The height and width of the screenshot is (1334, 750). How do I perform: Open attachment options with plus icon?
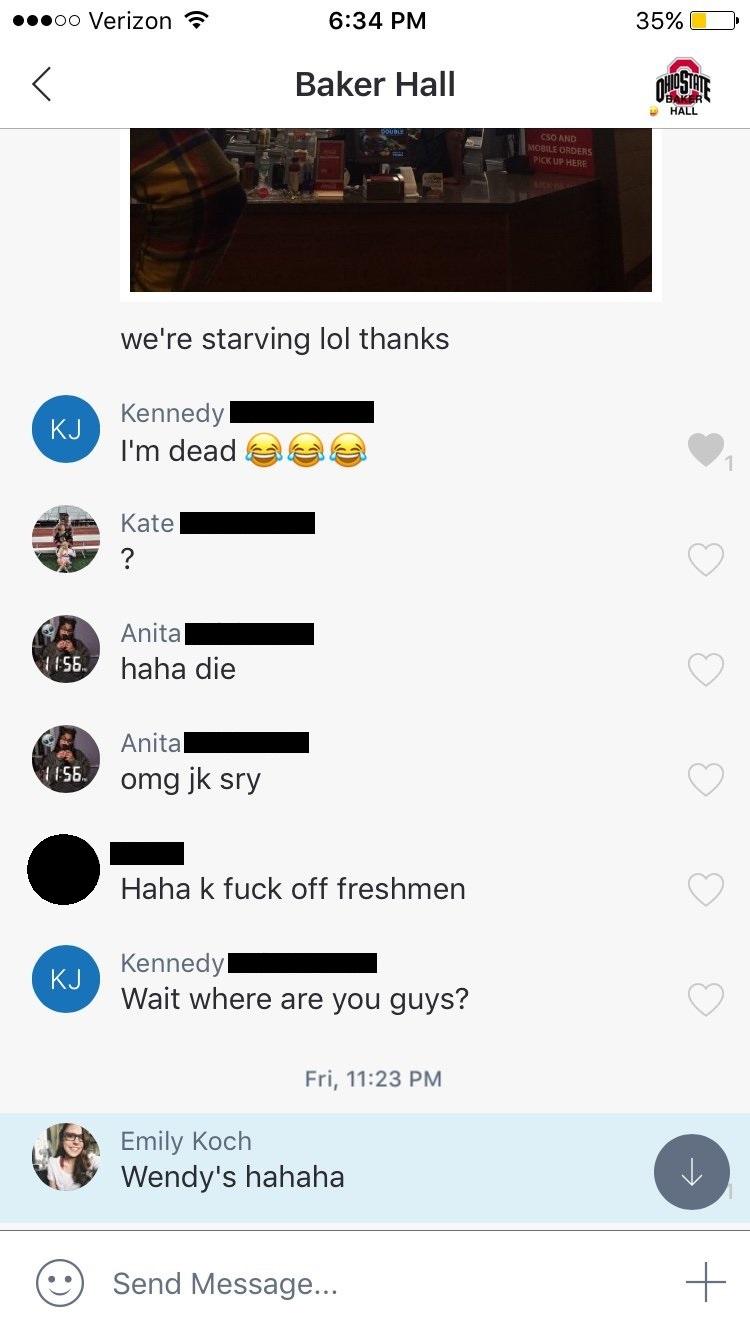[x=706, y=1282]
